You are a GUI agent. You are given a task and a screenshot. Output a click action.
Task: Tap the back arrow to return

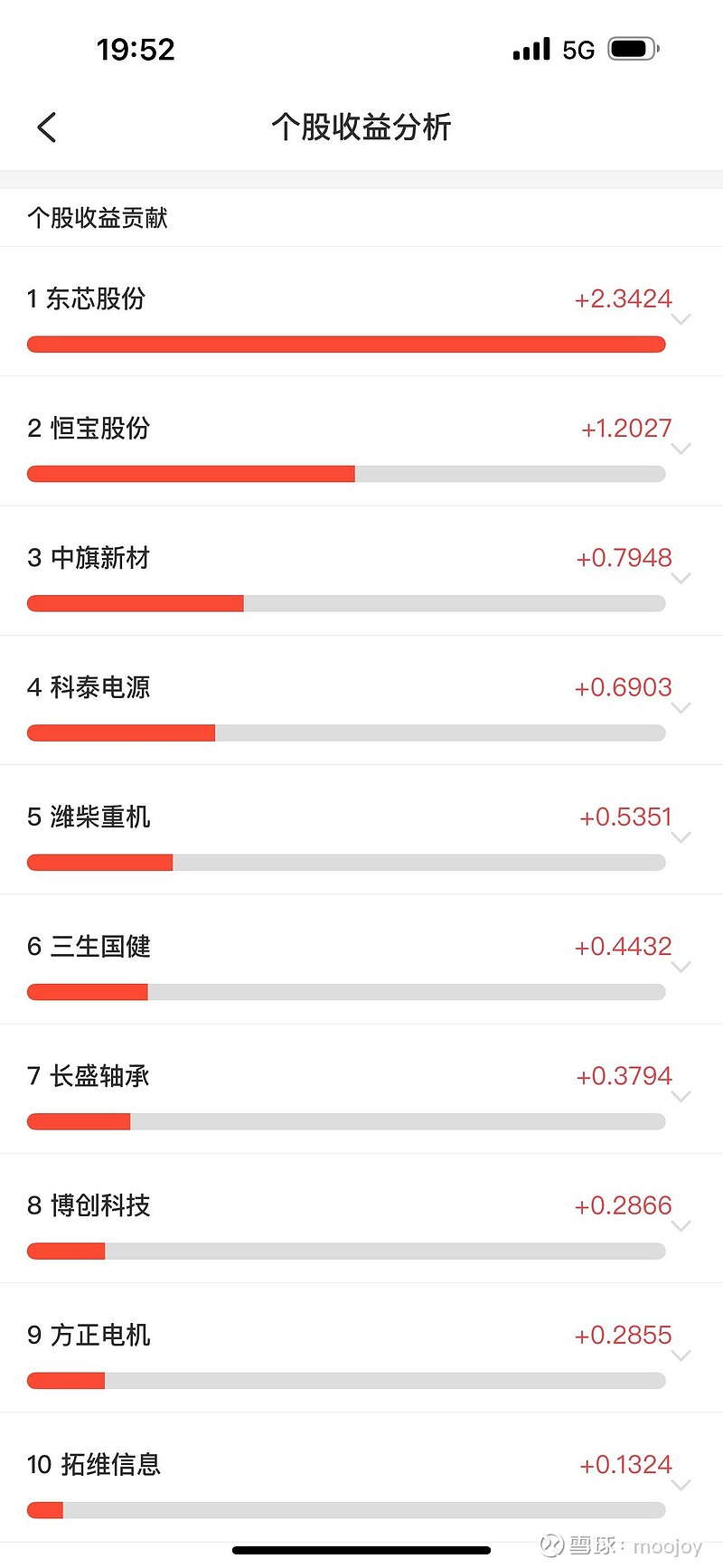[46, 128]
